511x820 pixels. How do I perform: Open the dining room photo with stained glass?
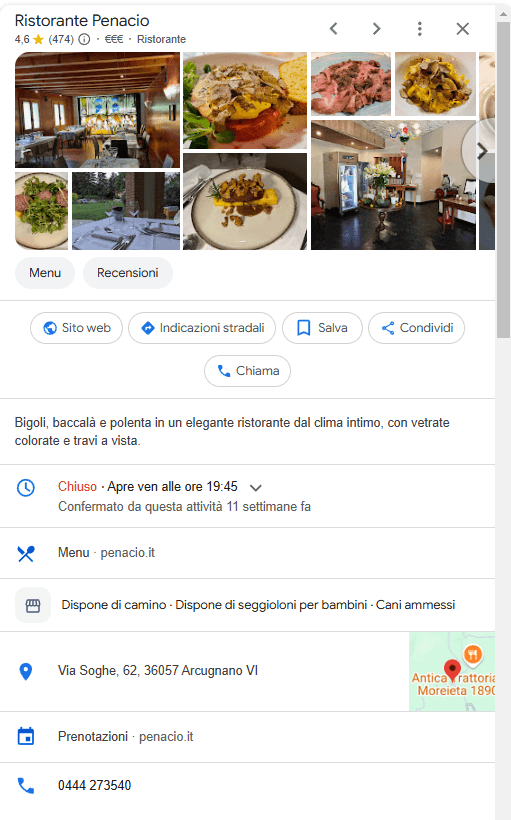coord(97,110)
